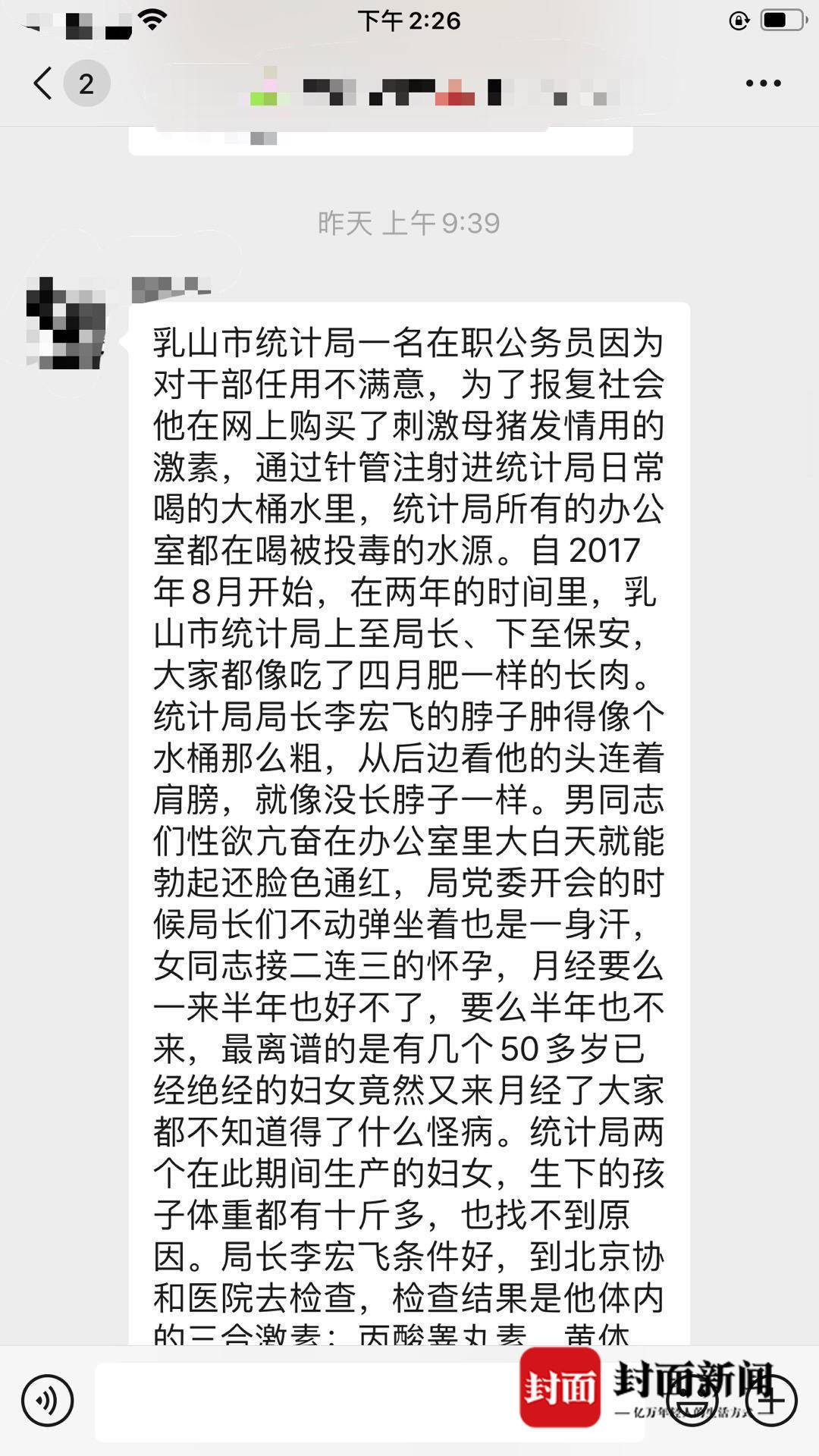Open the plus attachments panel
This screenshot has height=1456, width=819.
772,1401
